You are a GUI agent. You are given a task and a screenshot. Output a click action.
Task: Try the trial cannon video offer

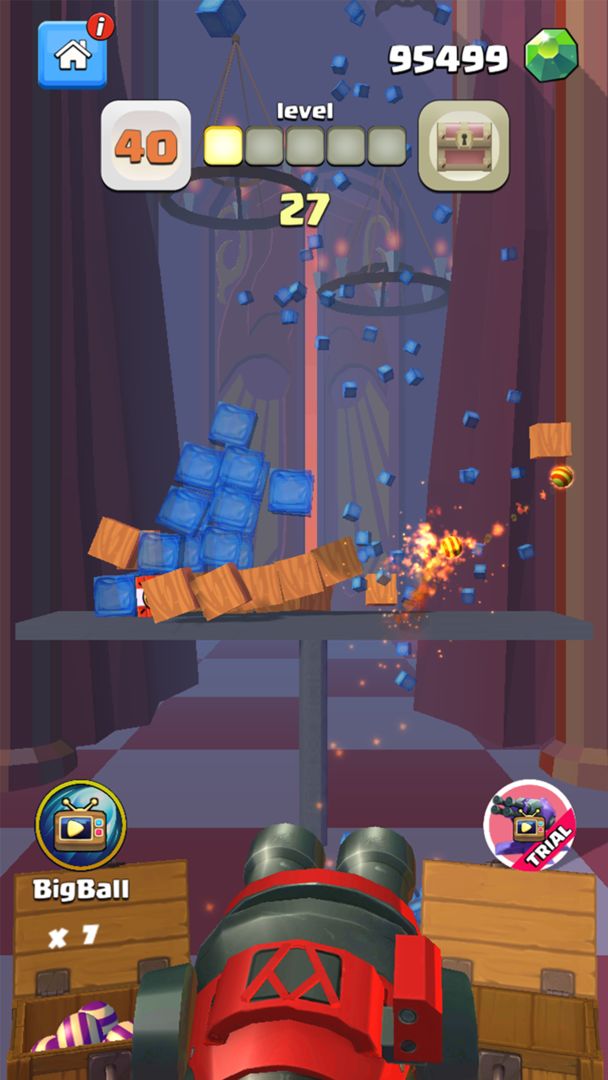click(x=529, y=826)
